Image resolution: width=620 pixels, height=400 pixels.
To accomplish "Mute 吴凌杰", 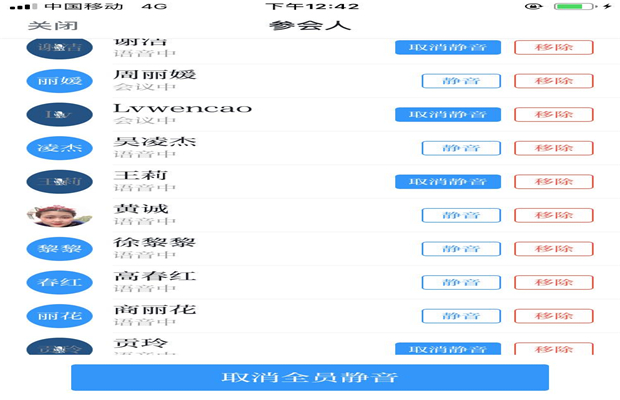I will click(460, 148).
